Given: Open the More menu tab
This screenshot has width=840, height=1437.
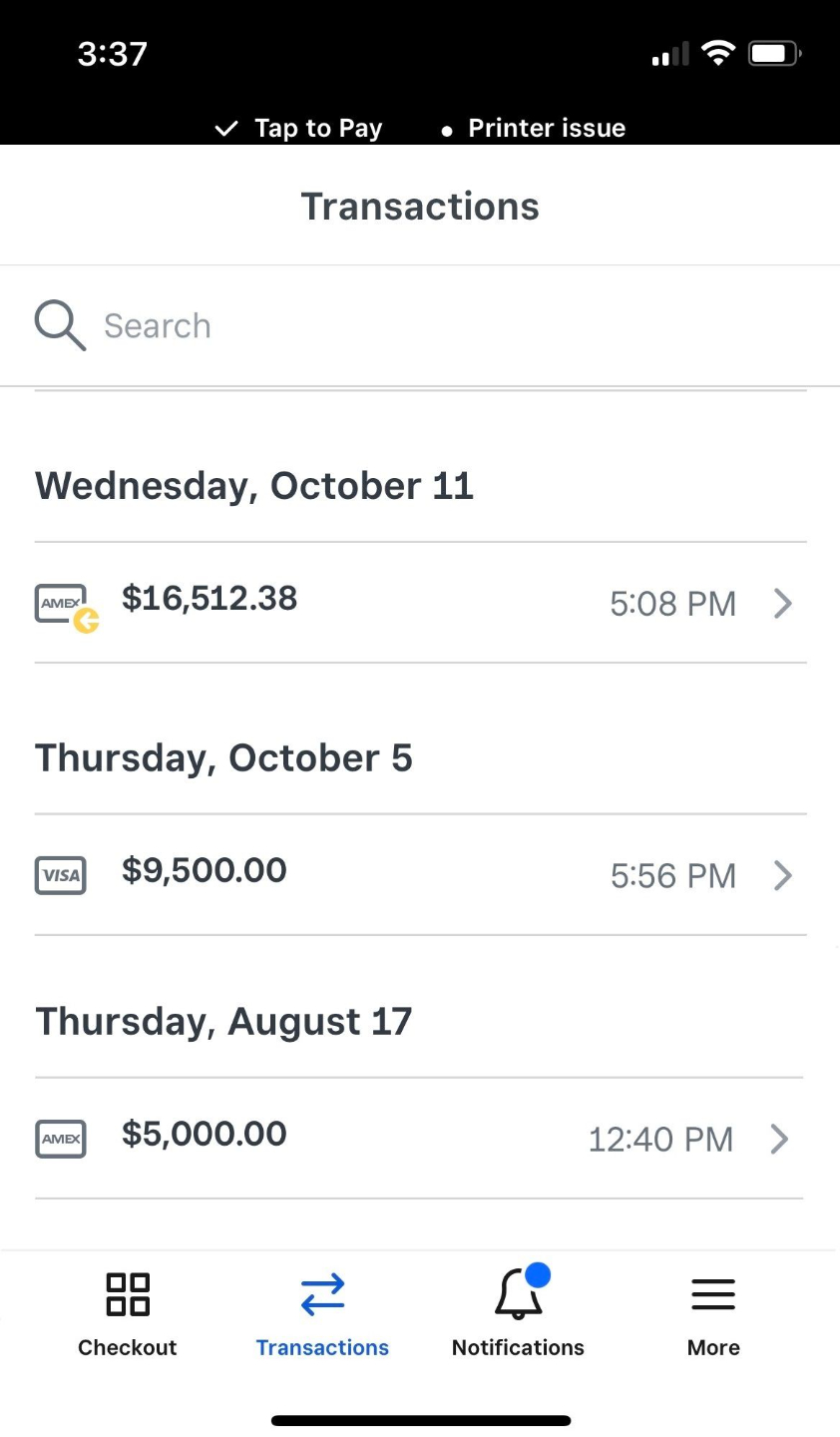Looking at the screenshot, I should (x=713, y=1314).
